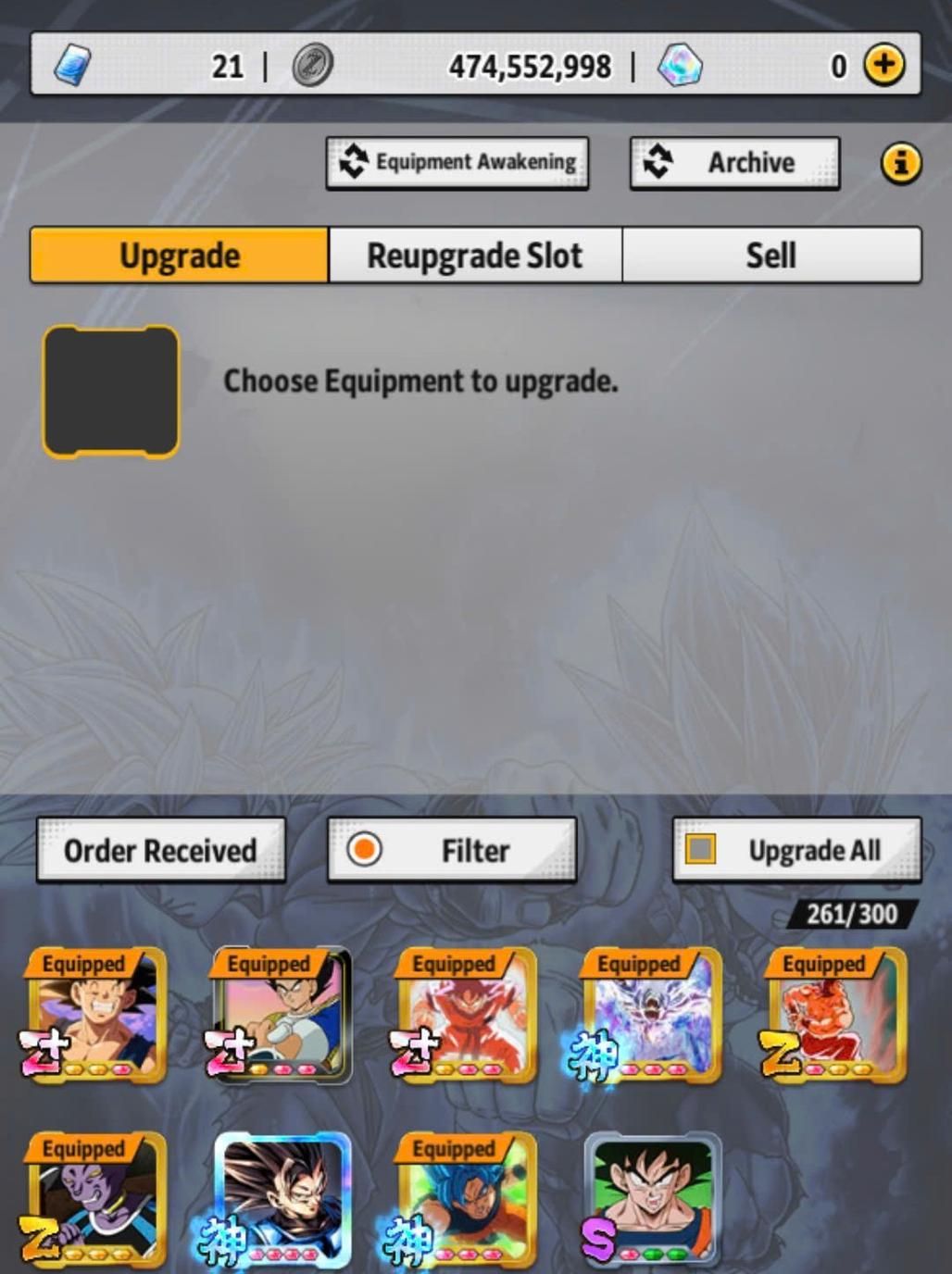Open Equipment Awakening
Screen dimensions: 952x1274
pyautogui.click(x=457, y=163)
